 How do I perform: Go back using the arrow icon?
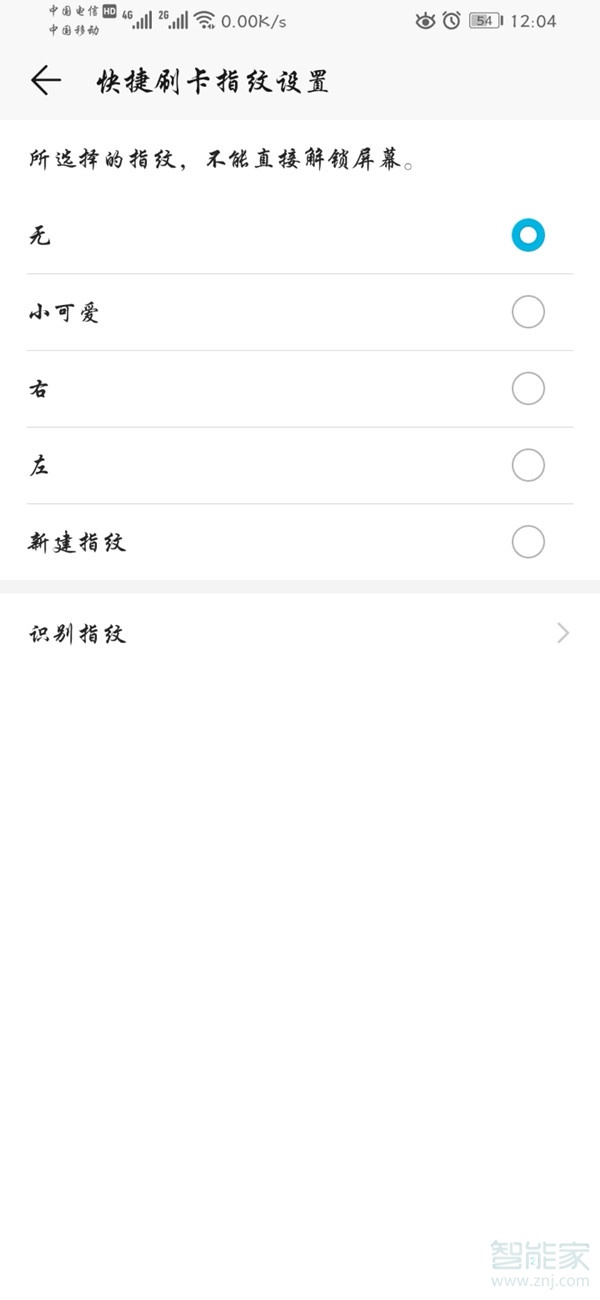click(46, 81)
